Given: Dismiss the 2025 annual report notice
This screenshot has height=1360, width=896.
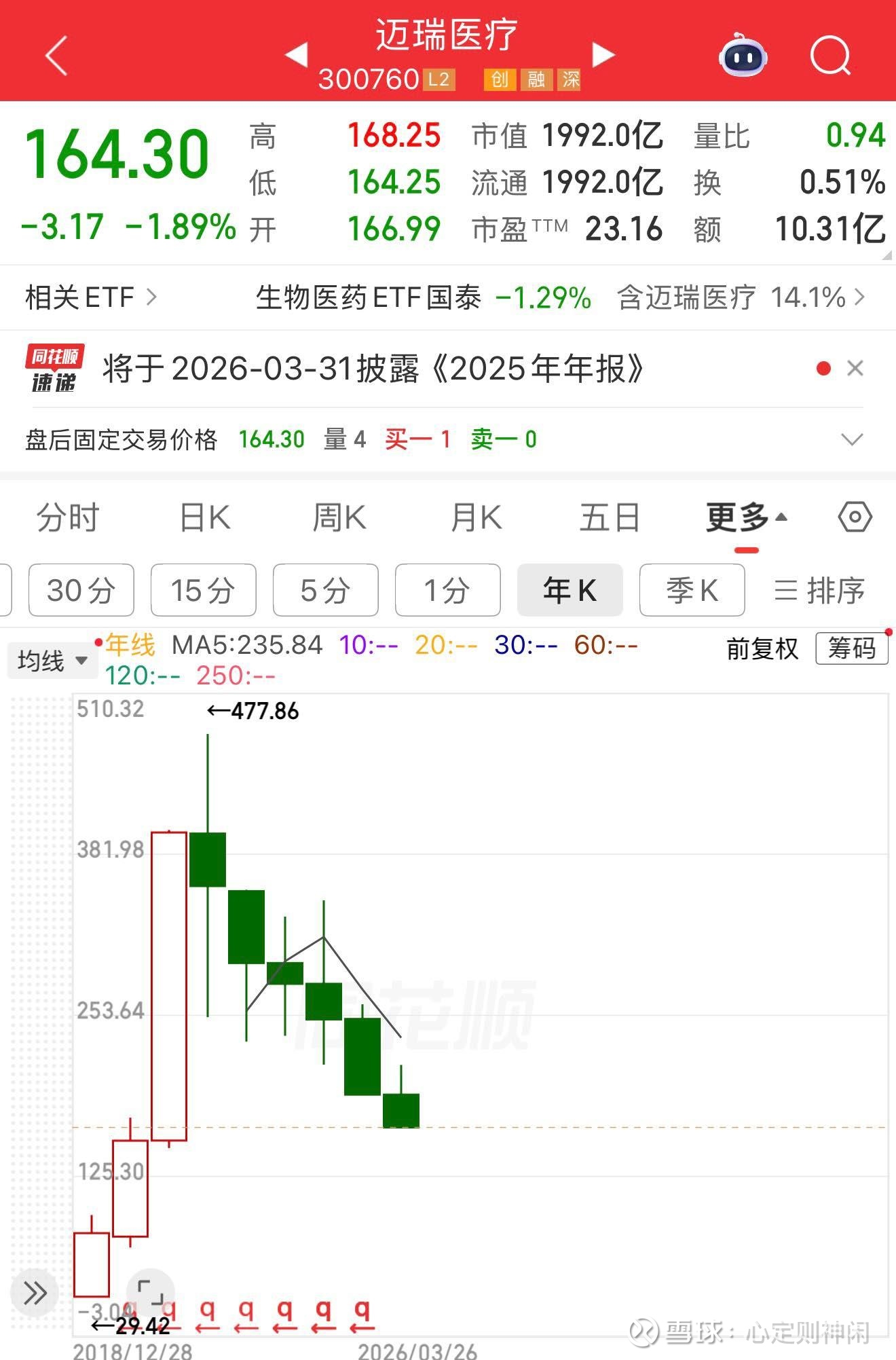Looking at the screenshot, I should coord(857,367).
